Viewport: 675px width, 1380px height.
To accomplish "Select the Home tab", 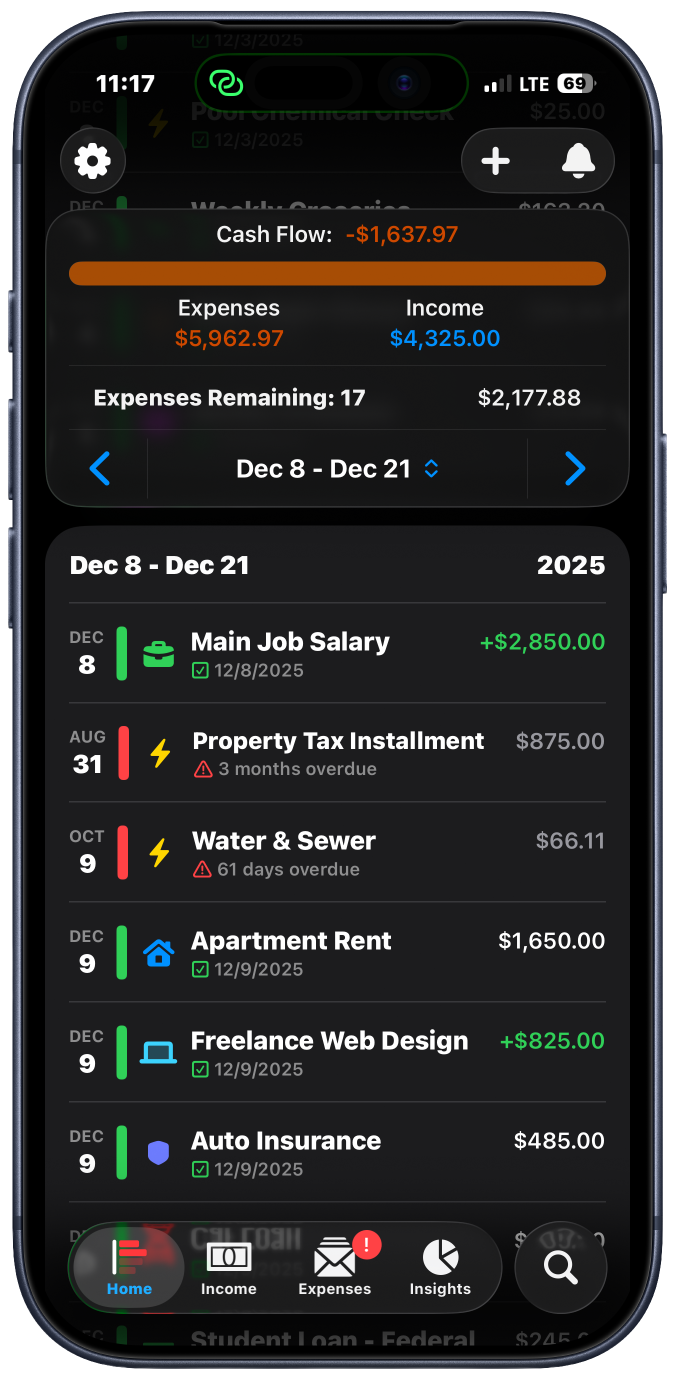I will coord(129,1267).
